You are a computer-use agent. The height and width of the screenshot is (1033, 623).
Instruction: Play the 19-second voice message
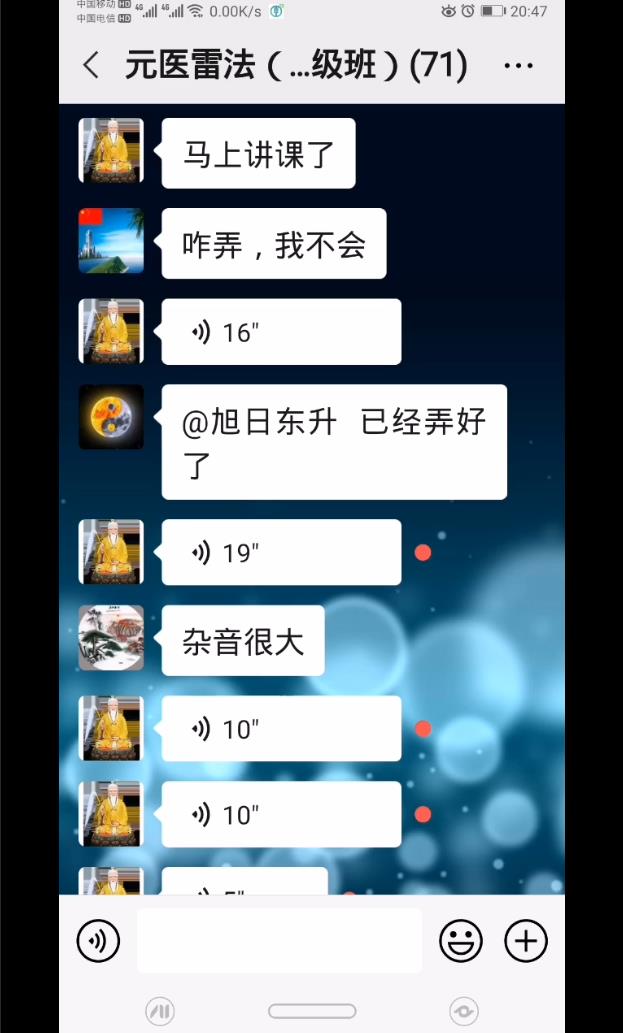pos(280,552)
